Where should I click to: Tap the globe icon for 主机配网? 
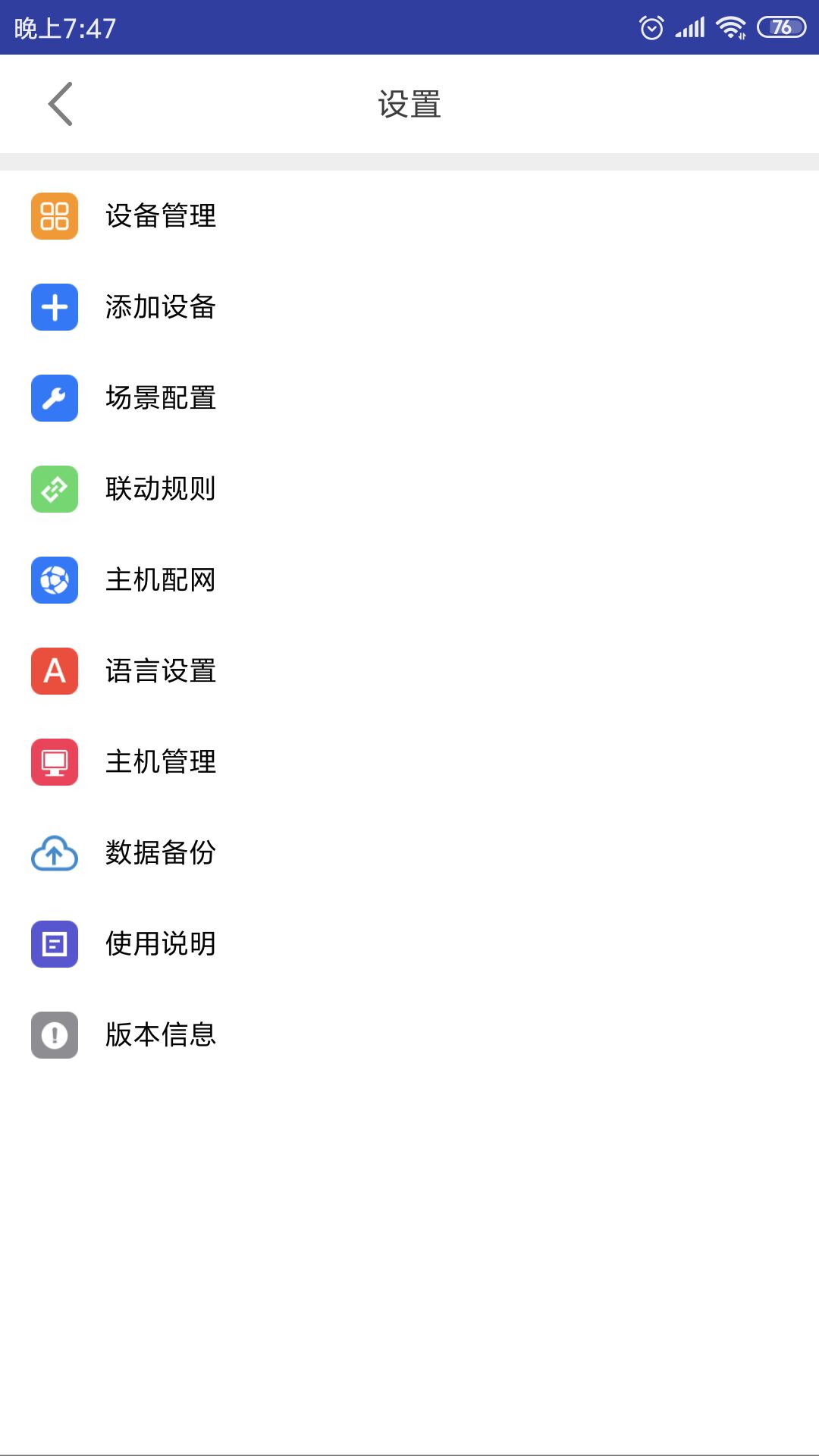tap(53, 580)
